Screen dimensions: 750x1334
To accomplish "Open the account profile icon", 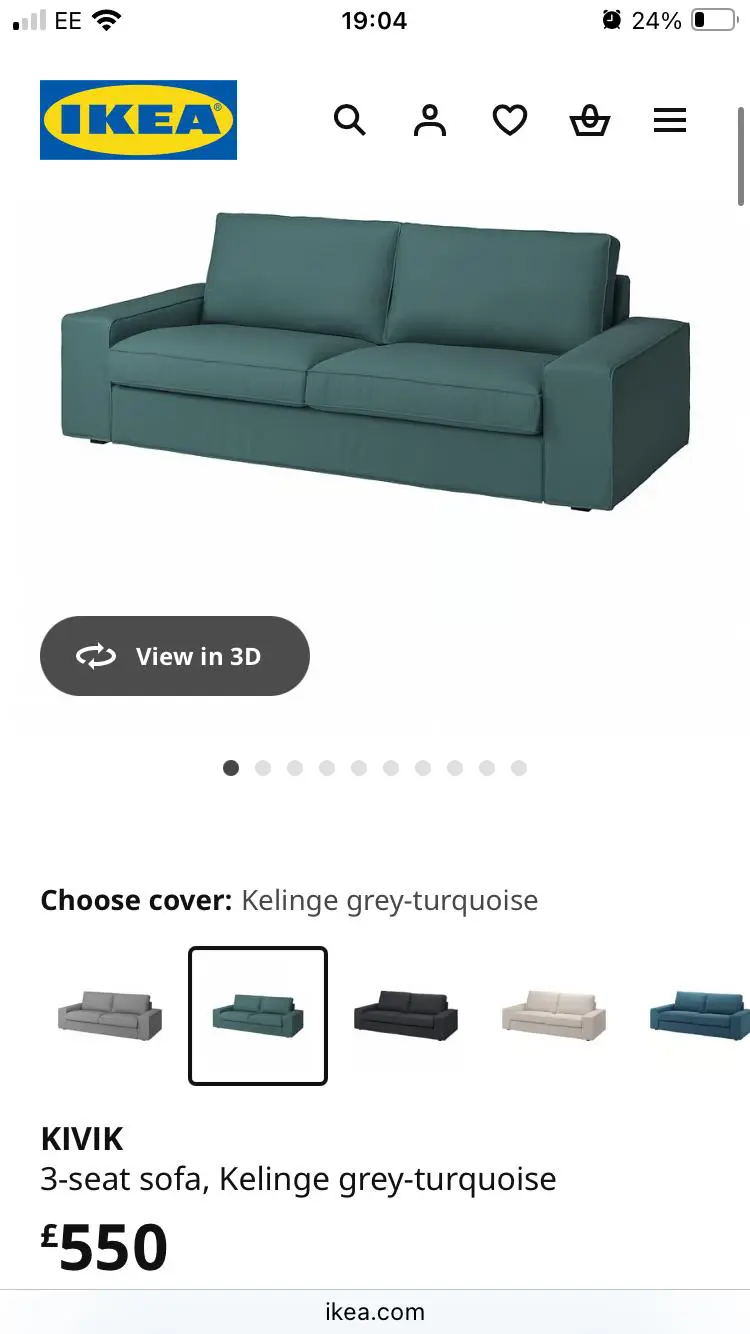I will tap(430, 121).
